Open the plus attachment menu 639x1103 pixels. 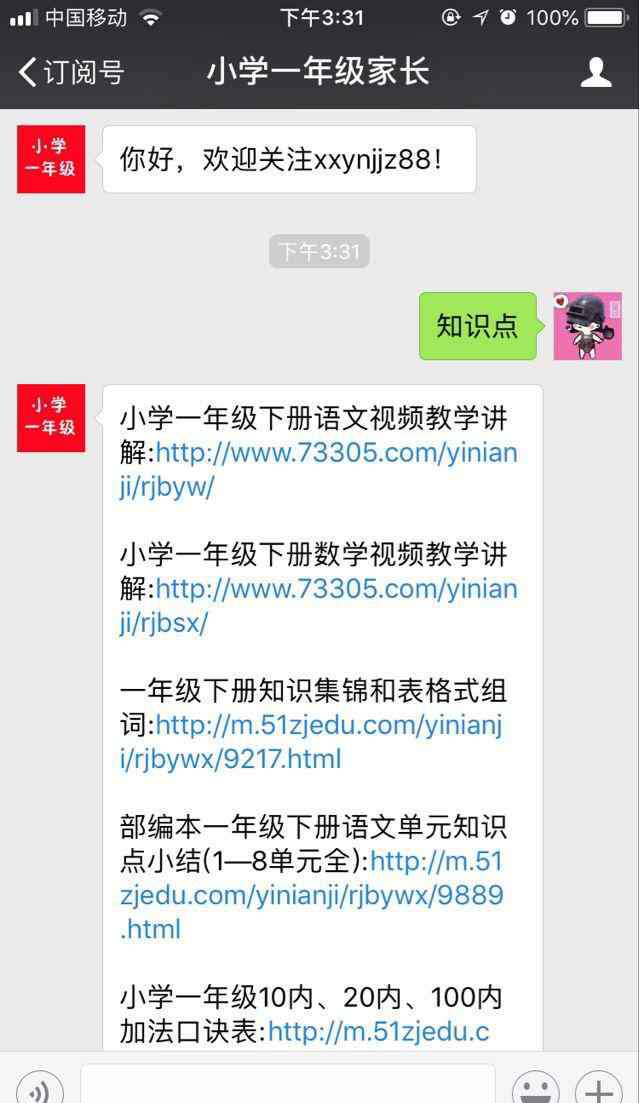click(598, 1090)
